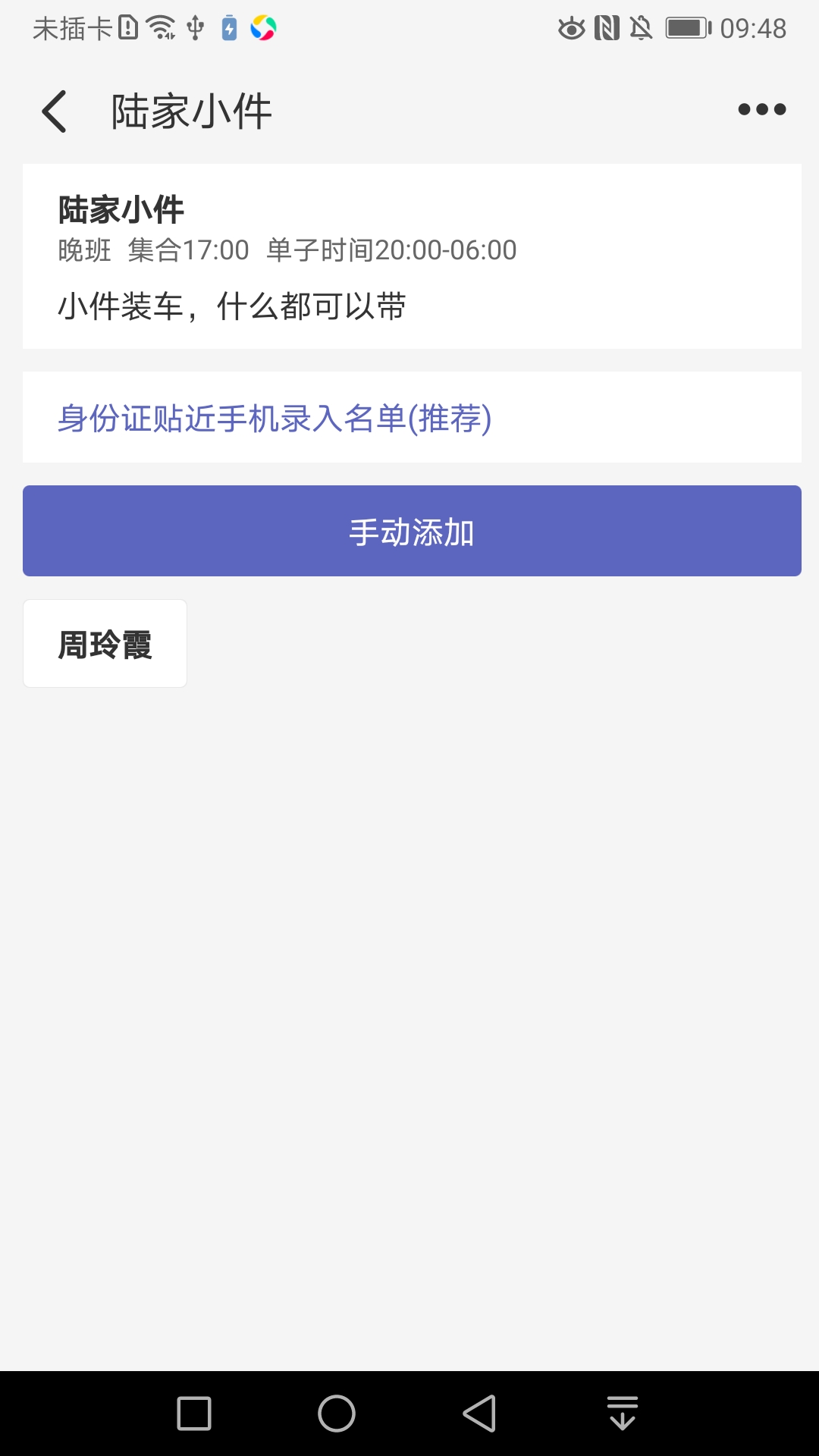The image size is (819, 1456).
Task: Open 身份证贴近手机录入名单 ID scan option
Action: 275,418
